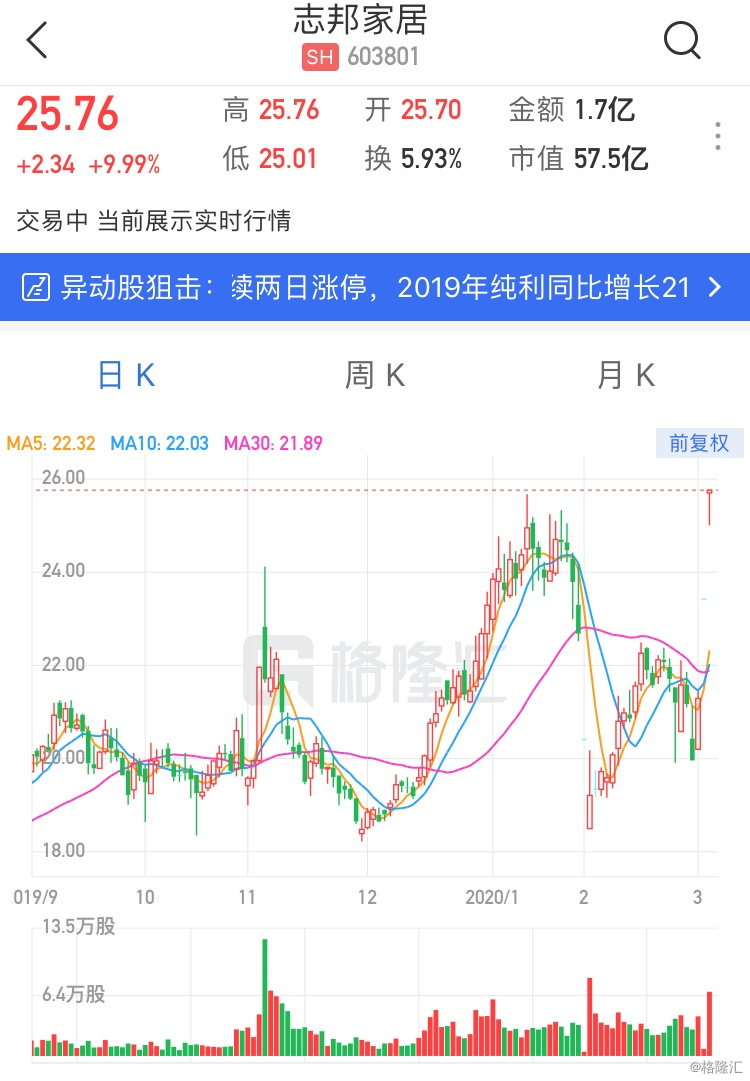Go back using the arrow icon
This screenshot has height=1081, width=750.
coord(37,41)
